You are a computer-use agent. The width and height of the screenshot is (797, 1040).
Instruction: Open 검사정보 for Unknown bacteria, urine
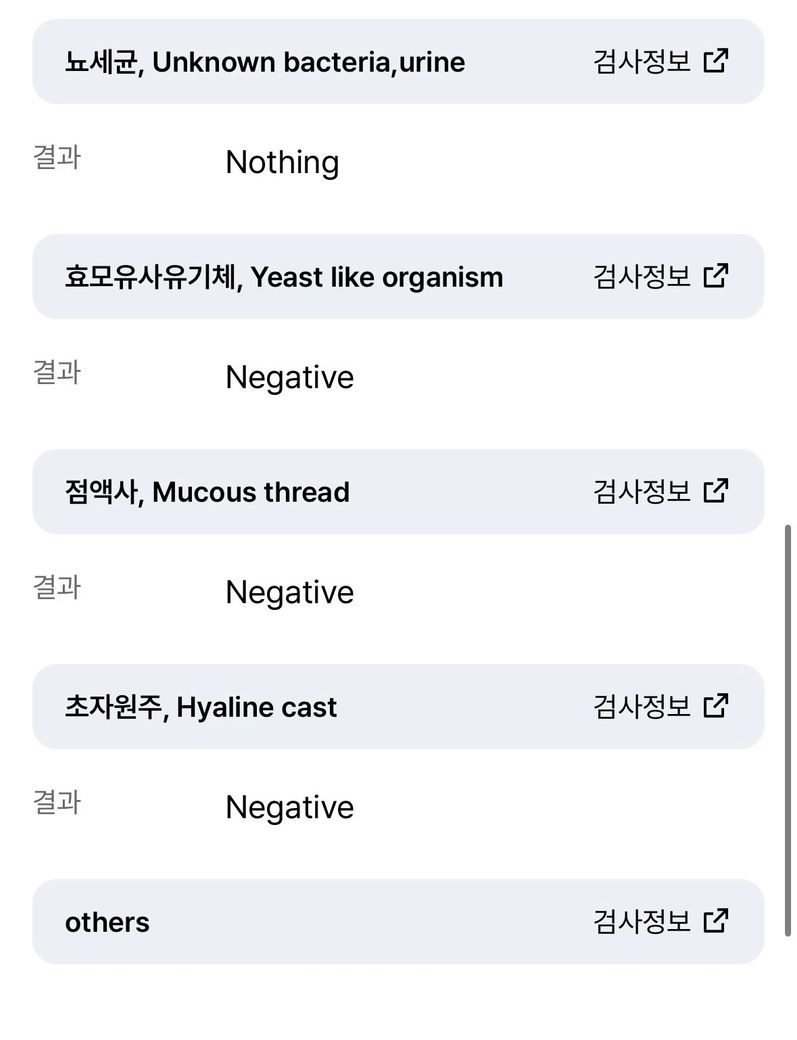660,61
